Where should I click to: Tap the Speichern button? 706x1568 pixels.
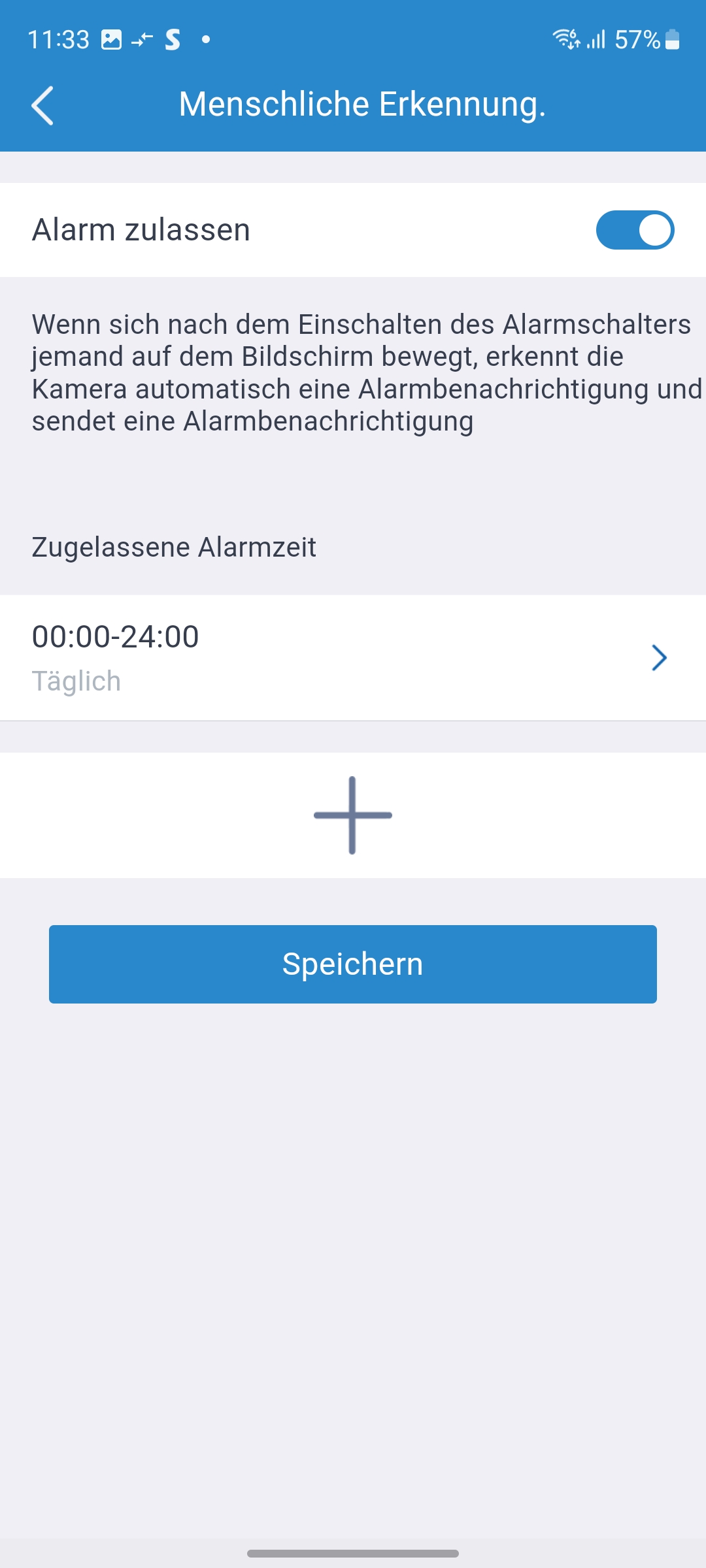(353, 964)
